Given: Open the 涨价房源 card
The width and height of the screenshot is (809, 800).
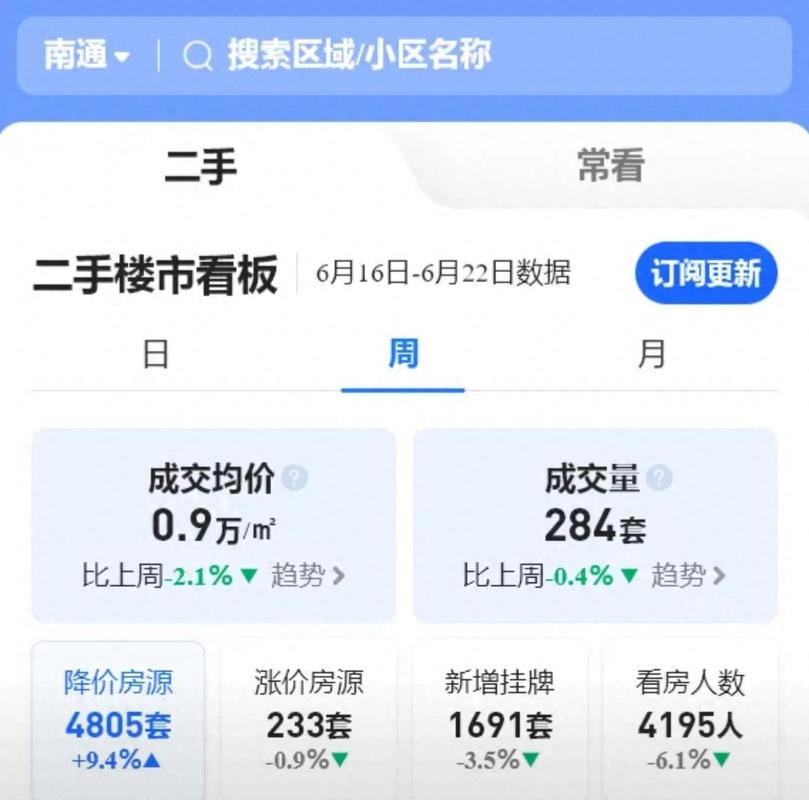Looking at the screenshot, I should [308, 720].
